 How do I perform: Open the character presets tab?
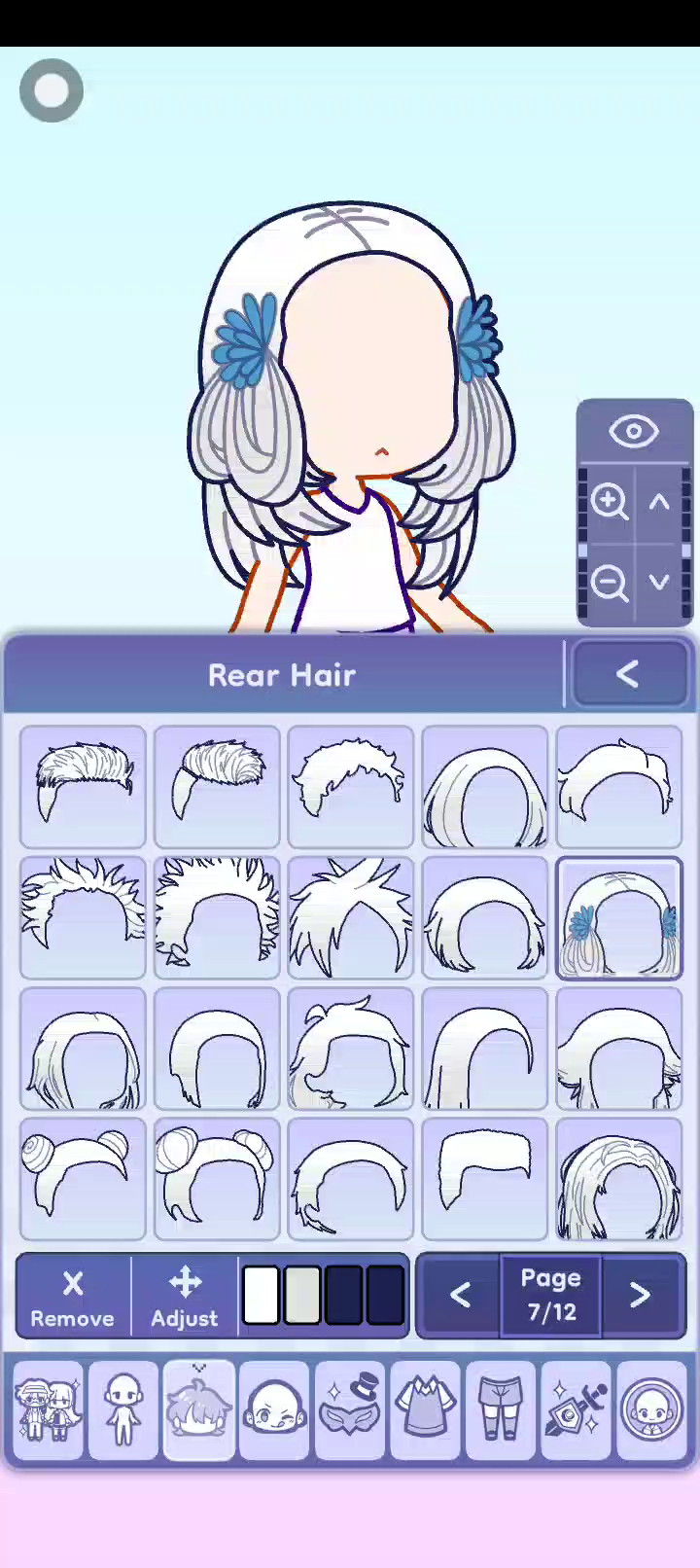[x=48, y=1409]
